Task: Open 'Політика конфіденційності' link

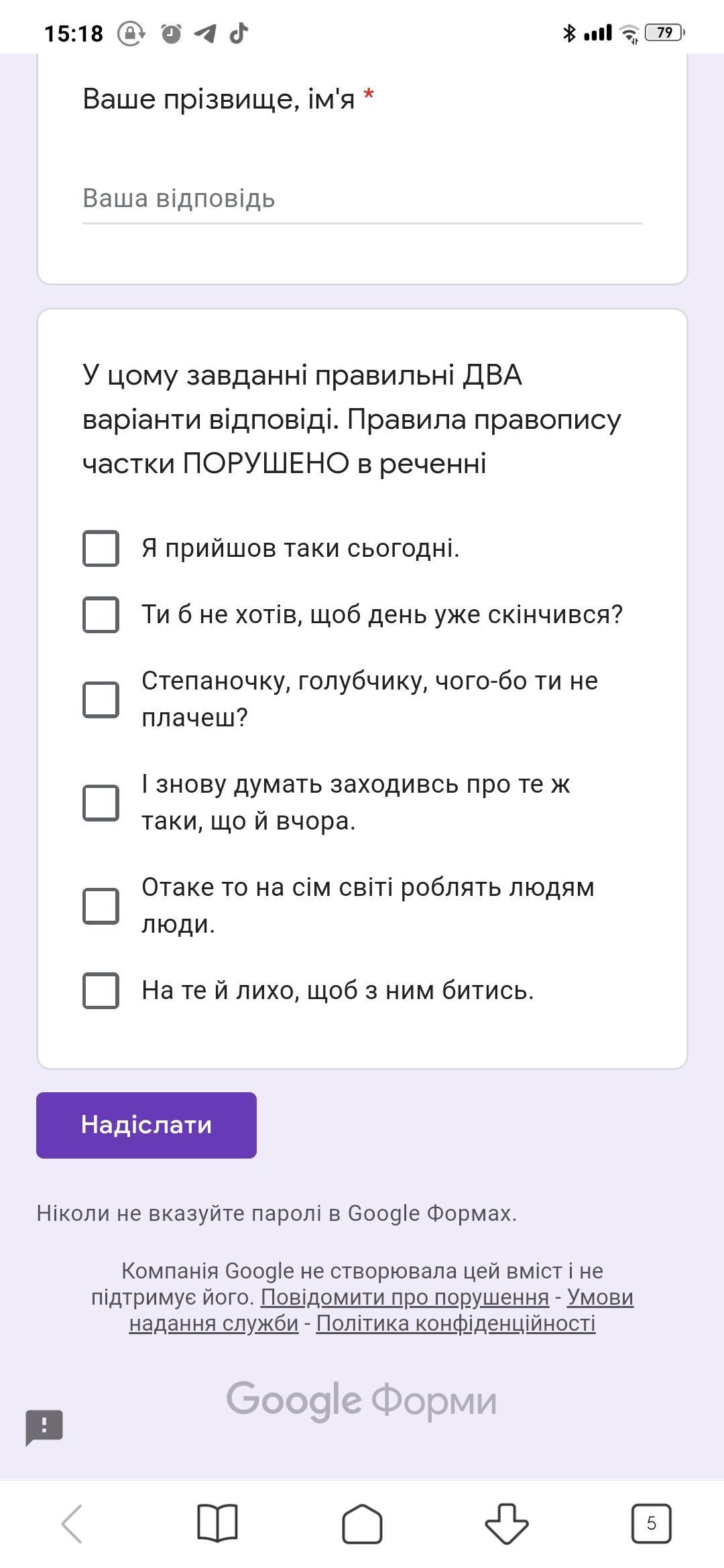Action: tap(456, 1323)
